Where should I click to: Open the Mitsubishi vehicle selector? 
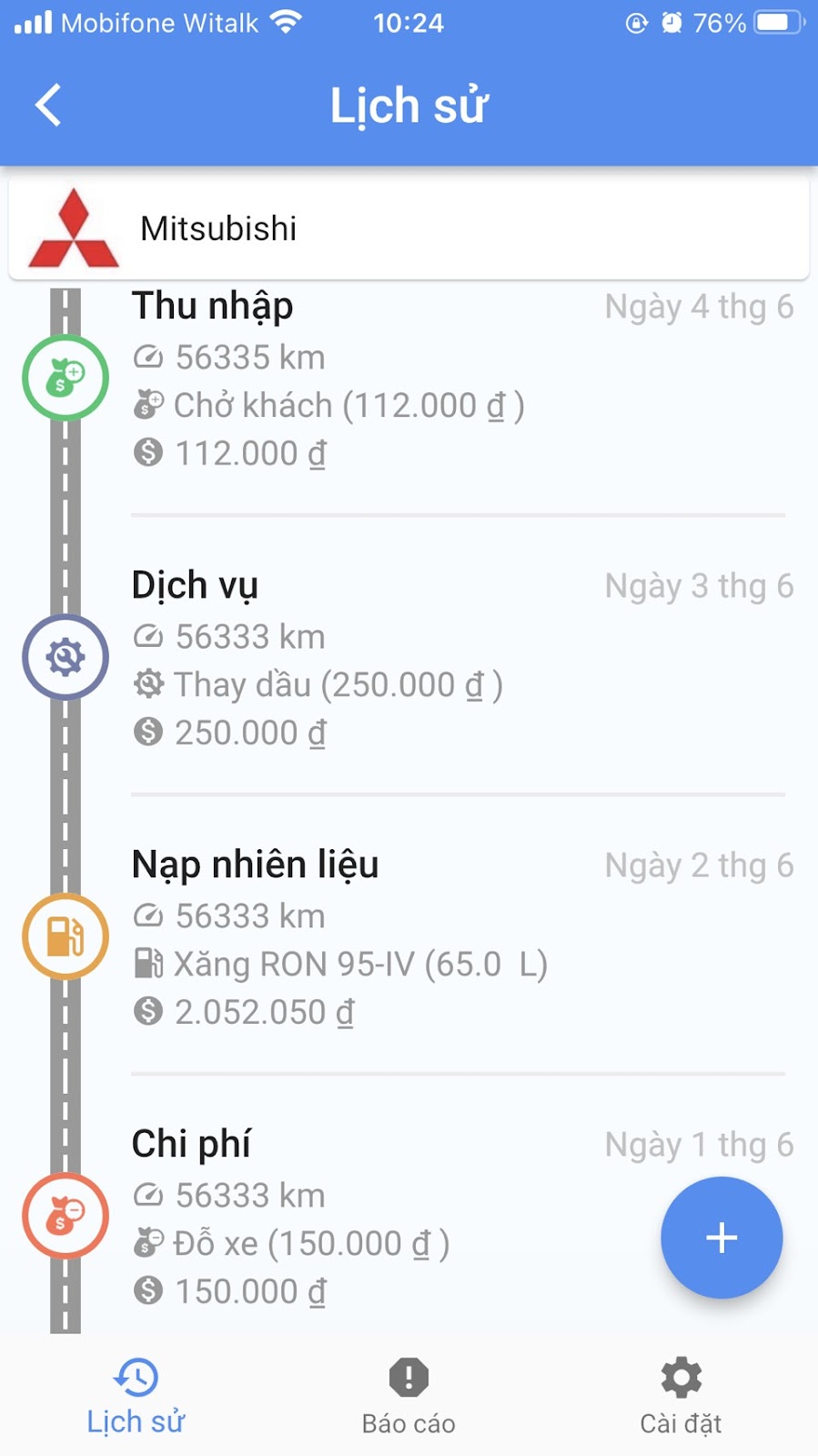(409, 228)
